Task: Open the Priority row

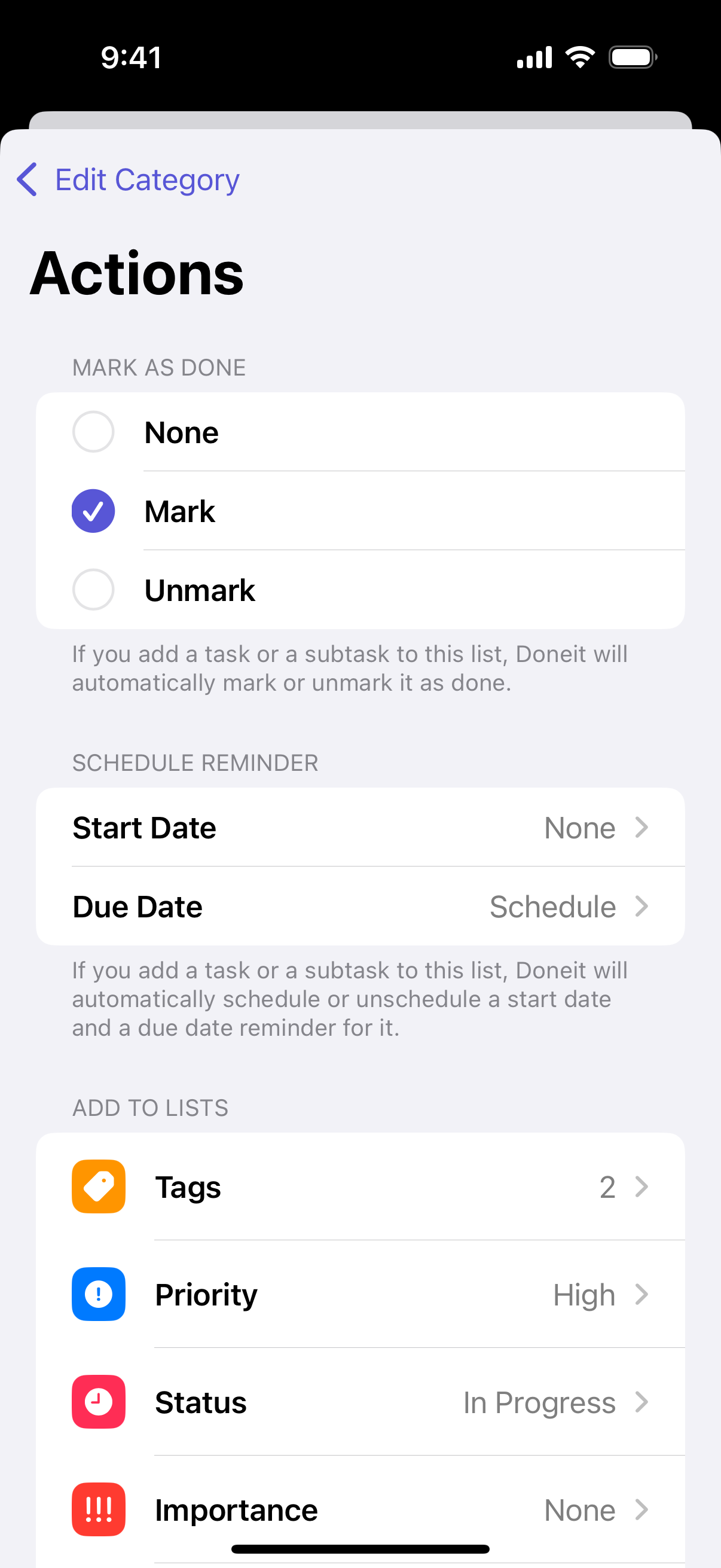Action: coord(360,1294)
